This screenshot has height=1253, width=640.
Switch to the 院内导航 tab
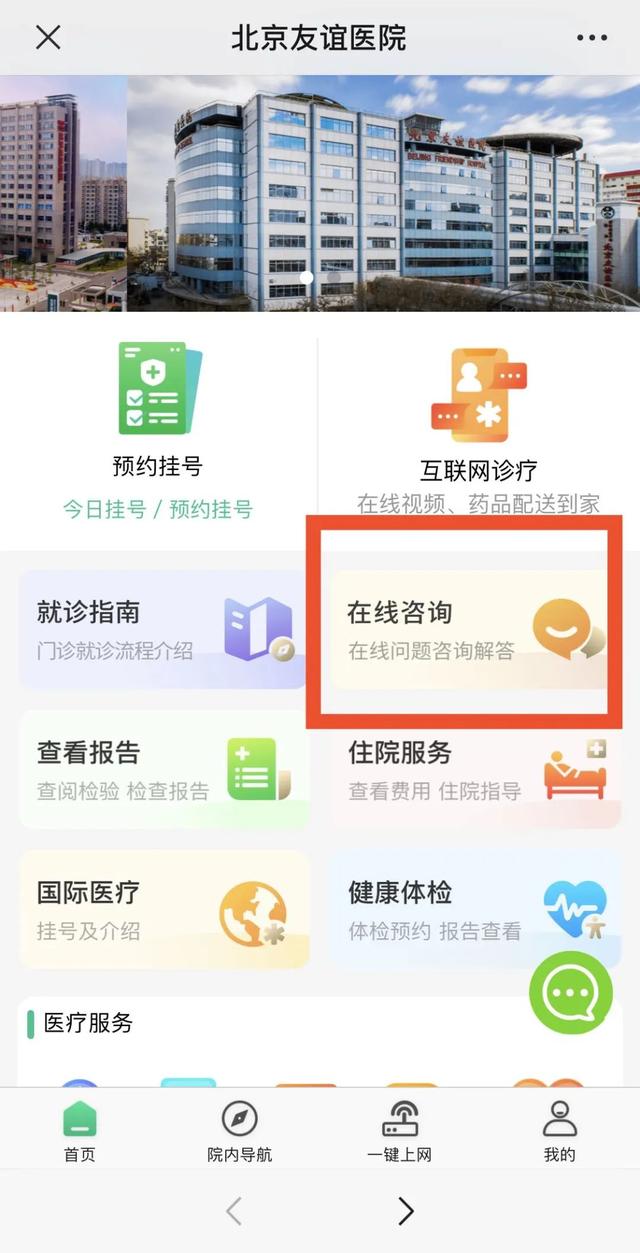240,1132
